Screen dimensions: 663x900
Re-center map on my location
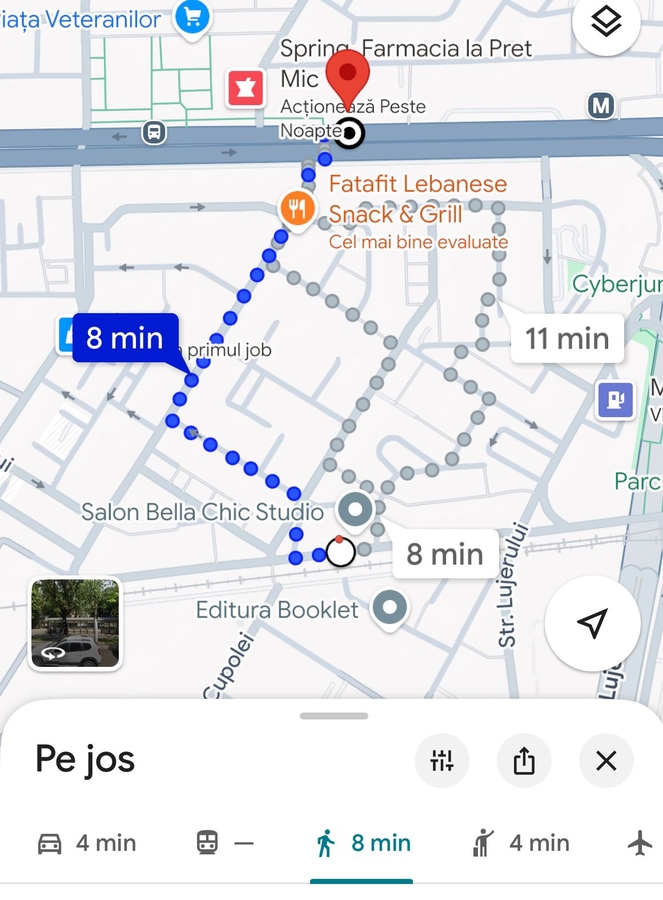pos(592,623)
